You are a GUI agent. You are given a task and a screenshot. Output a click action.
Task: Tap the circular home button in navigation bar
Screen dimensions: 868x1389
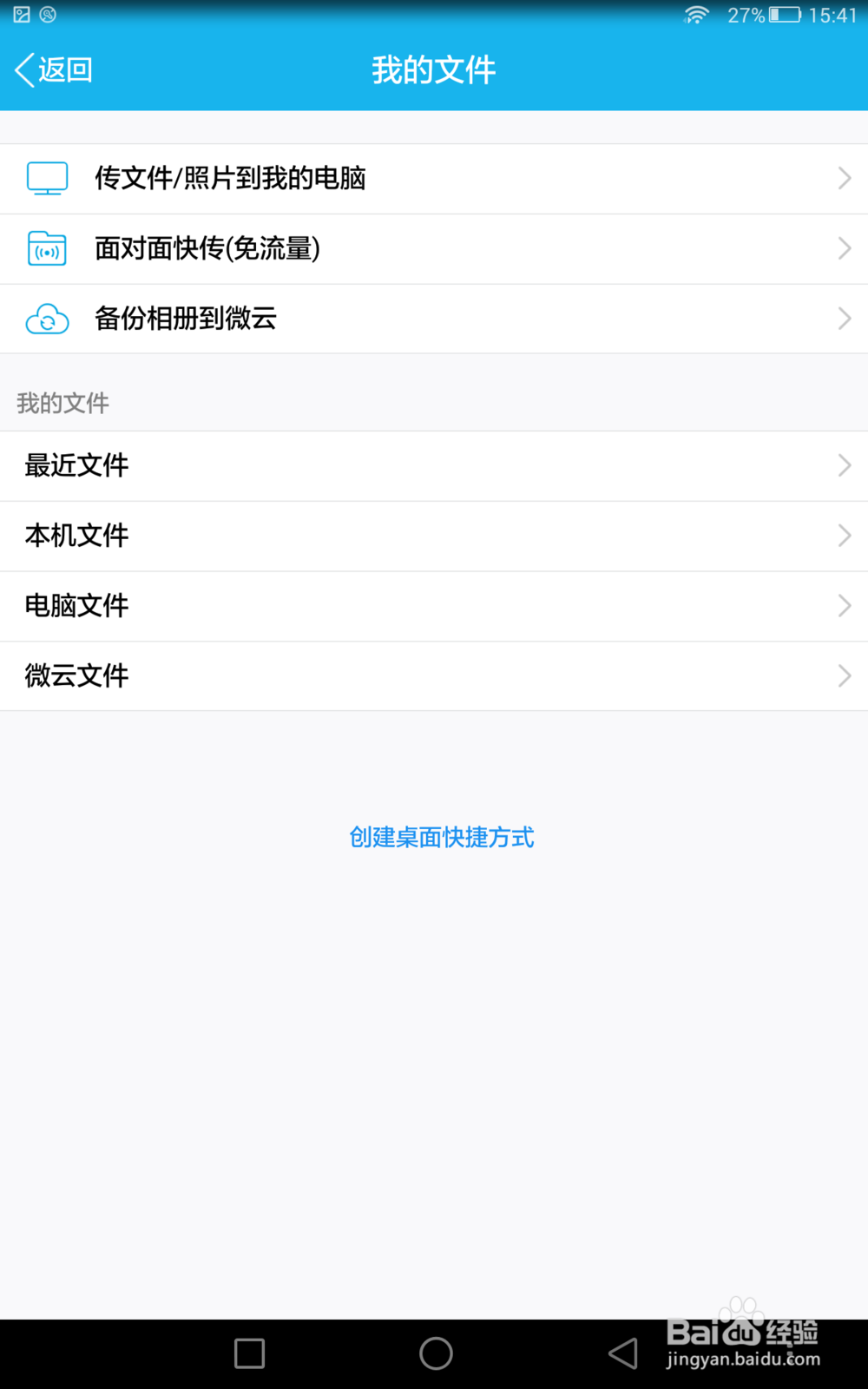(x=436, y=1353)
